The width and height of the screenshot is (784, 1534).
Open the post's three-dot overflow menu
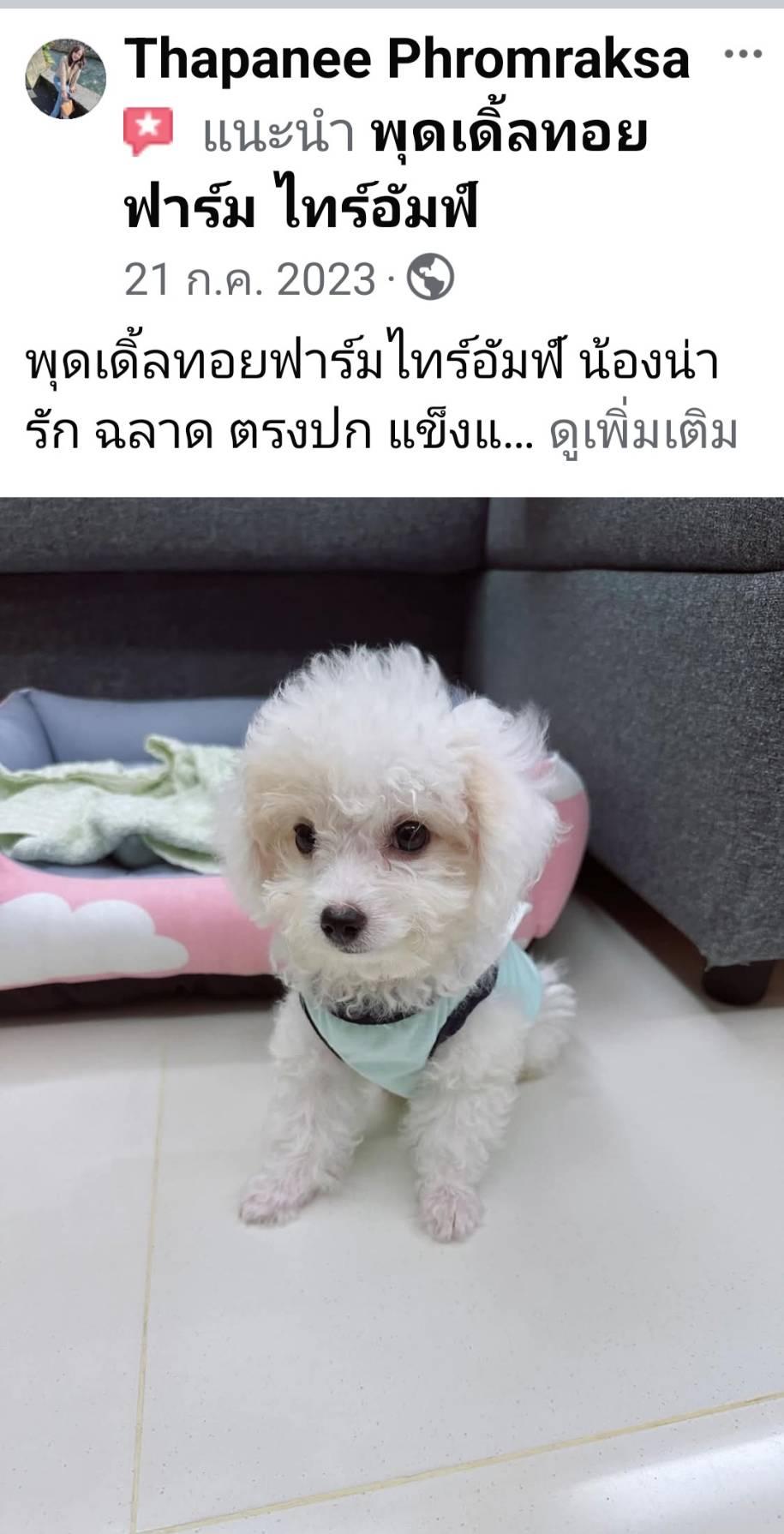click(742, 54)
